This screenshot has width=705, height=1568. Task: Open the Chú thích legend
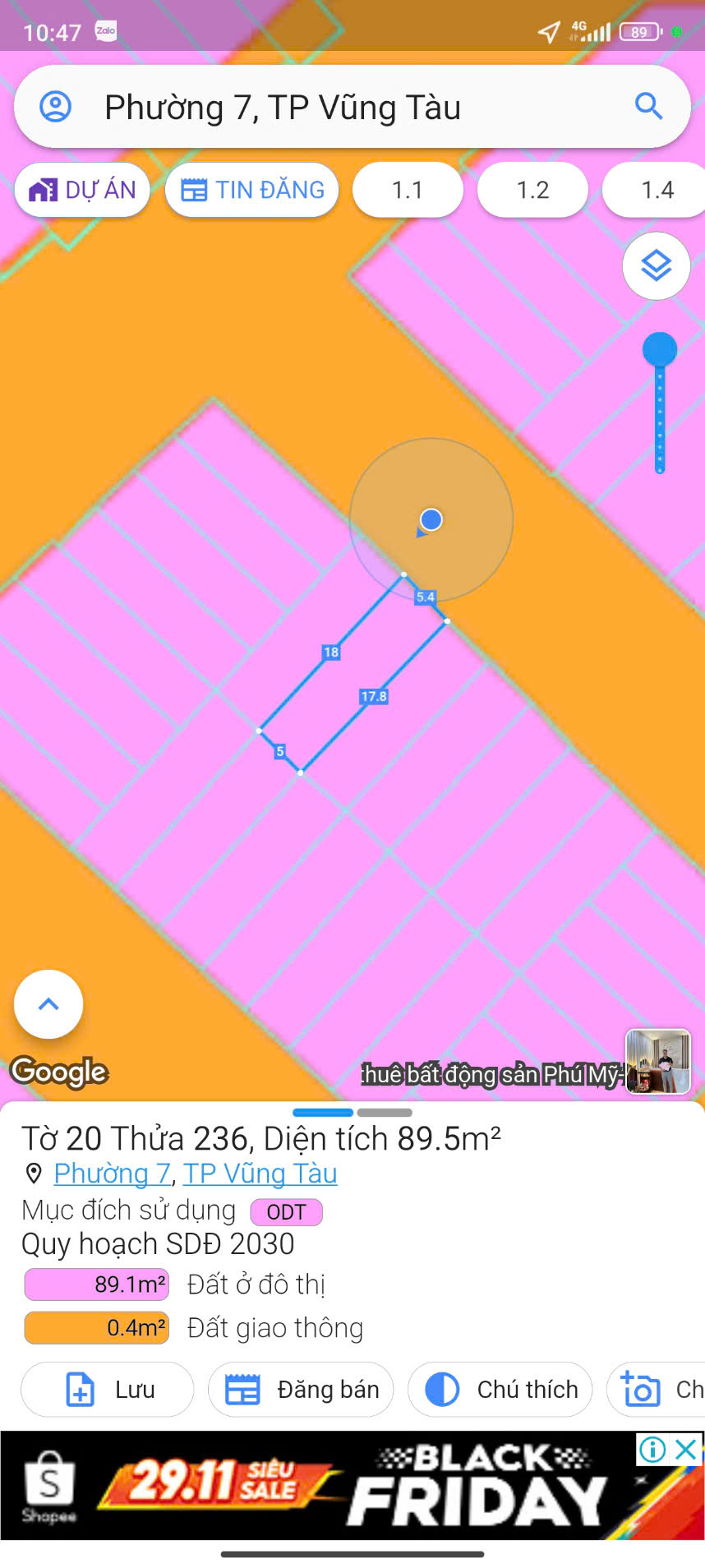click(x=500, y=1390)
